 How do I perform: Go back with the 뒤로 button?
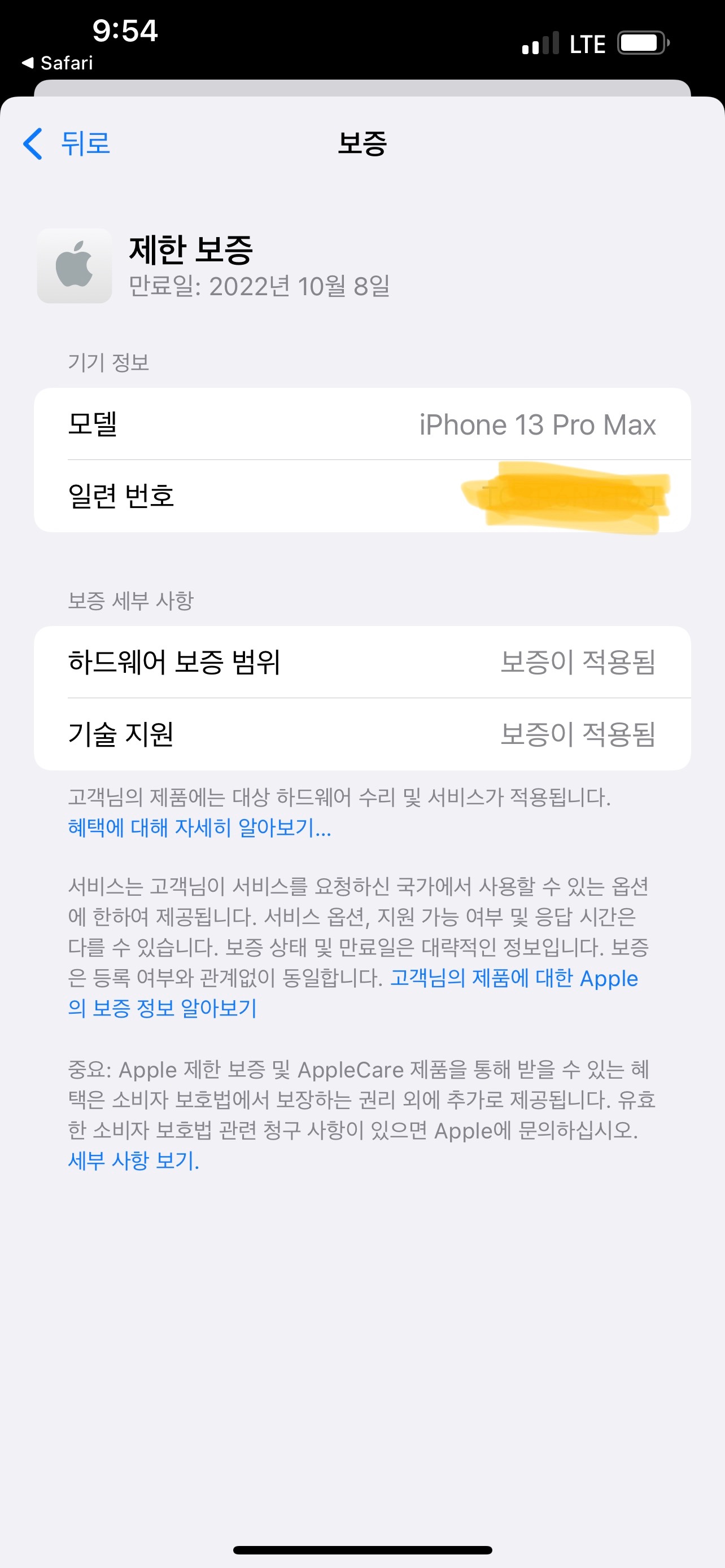68,144
